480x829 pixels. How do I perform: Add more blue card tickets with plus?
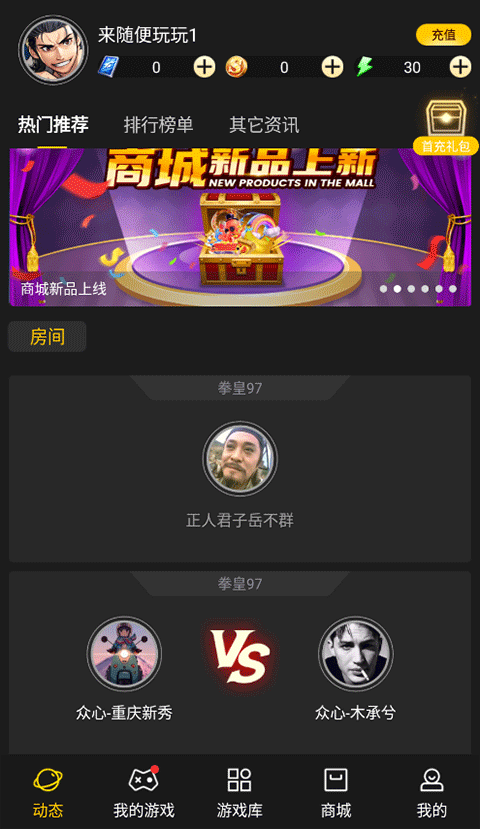pyautogui.click(x=204, y=67)
